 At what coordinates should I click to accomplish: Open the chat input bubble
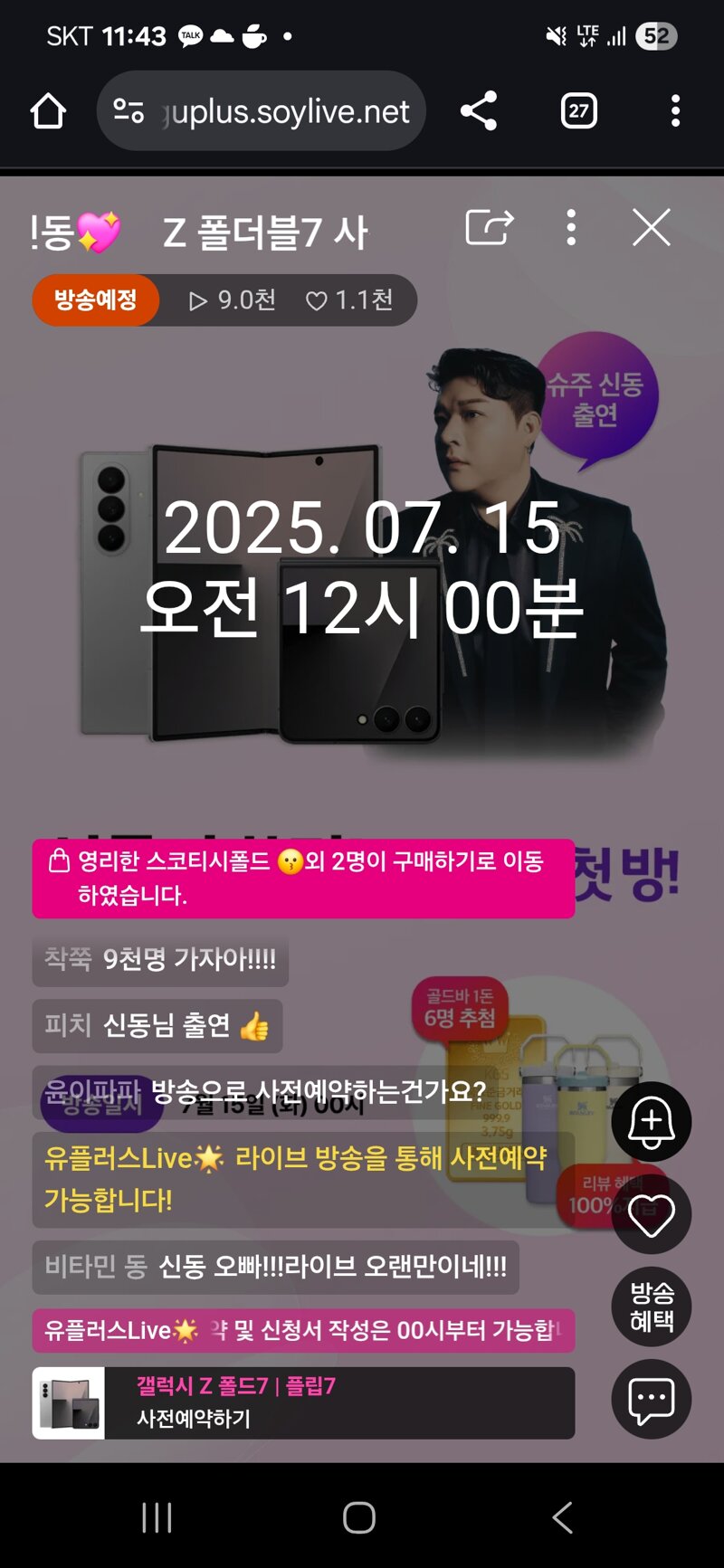tap(651, 1400)
